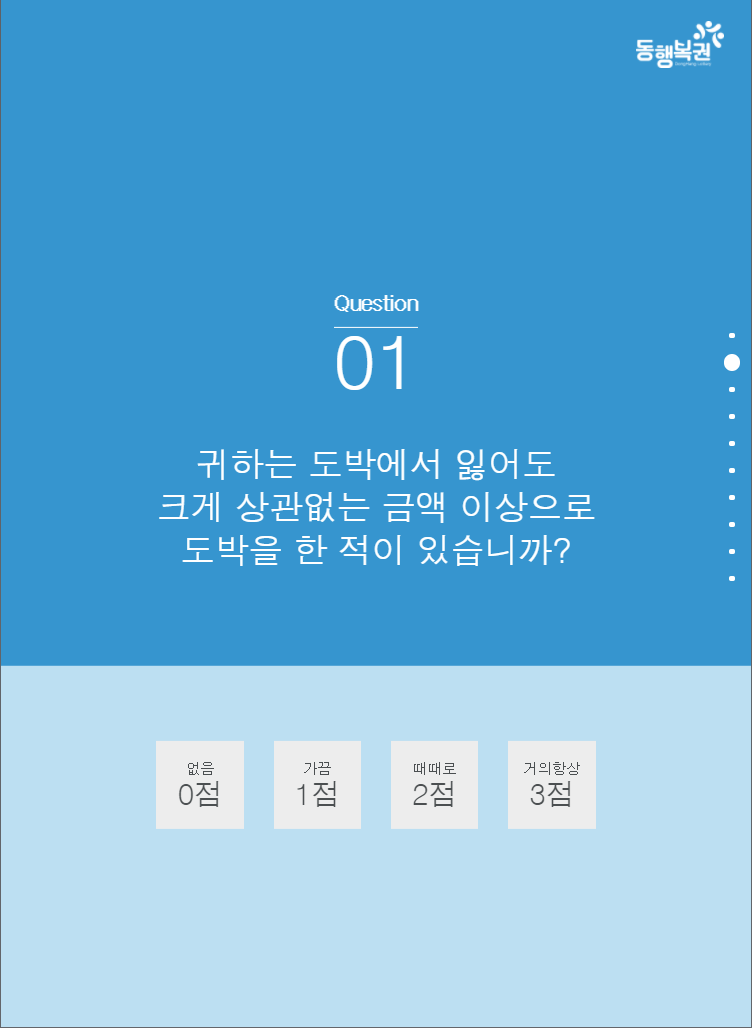
Task: Pick the 때때로 2점 answer
Action: tap(434, 785)
